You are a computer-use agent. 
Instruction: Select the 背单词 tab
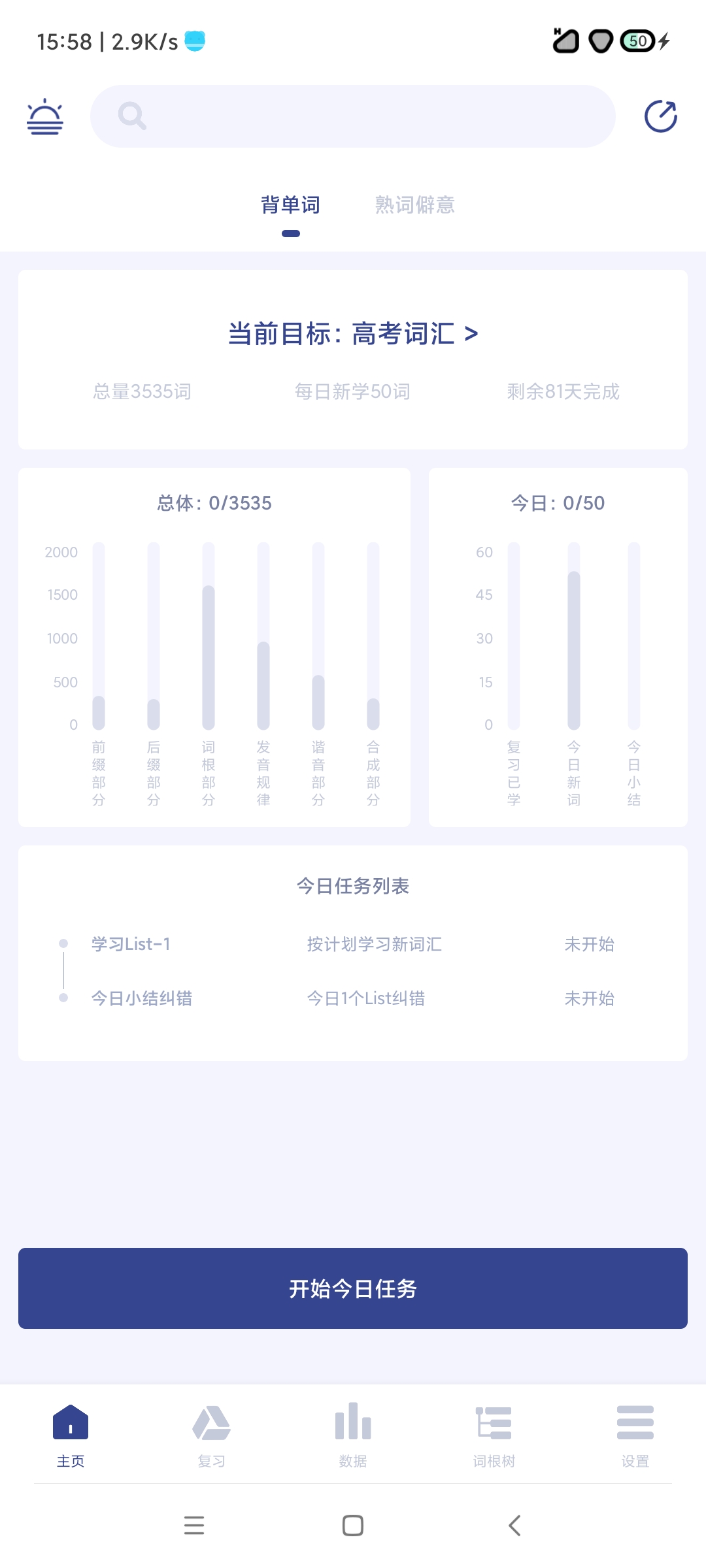tap(290, 205)
